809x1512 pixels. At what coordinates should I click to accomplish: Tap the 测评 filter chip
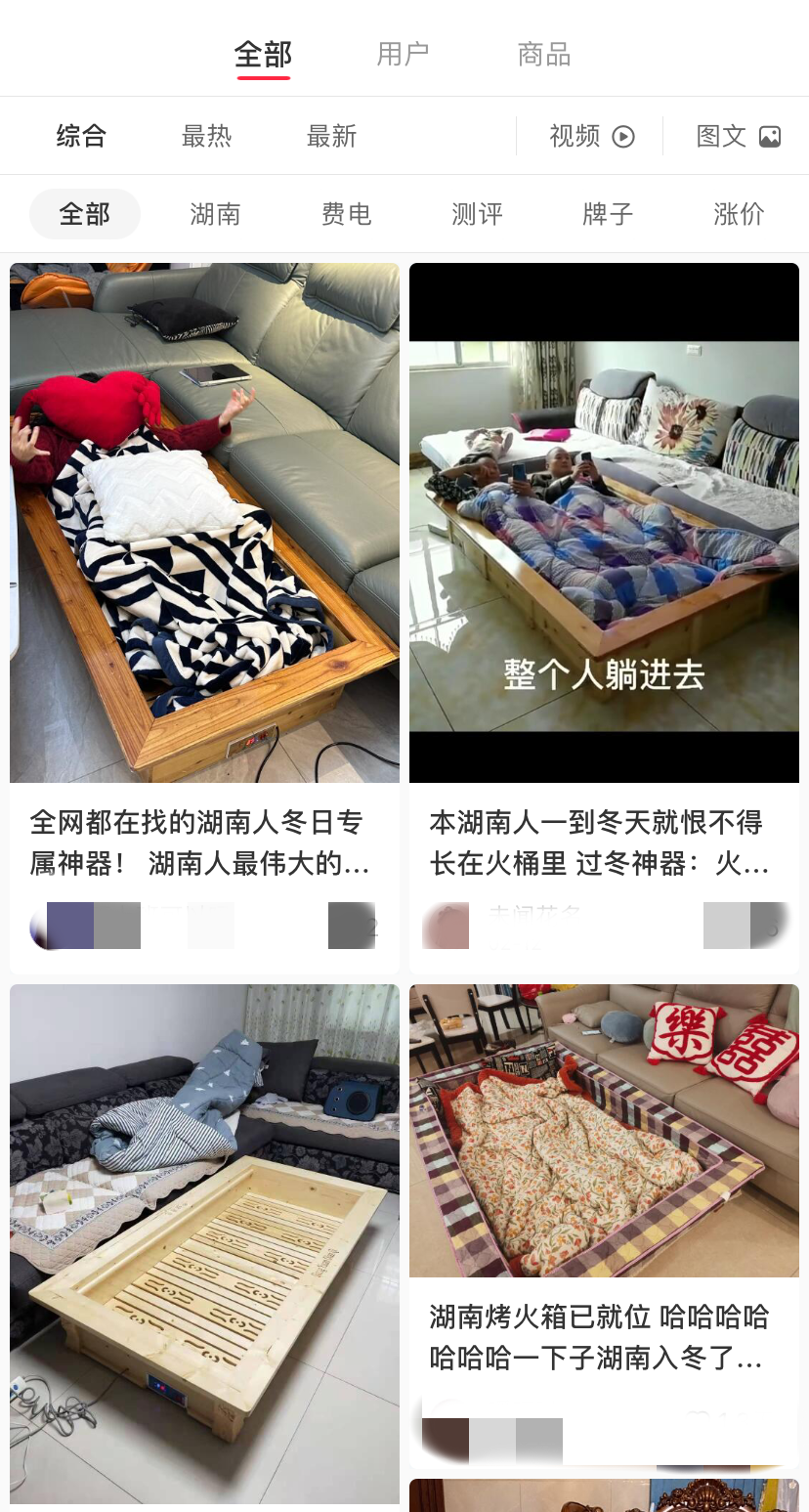[x=477, y=214]
